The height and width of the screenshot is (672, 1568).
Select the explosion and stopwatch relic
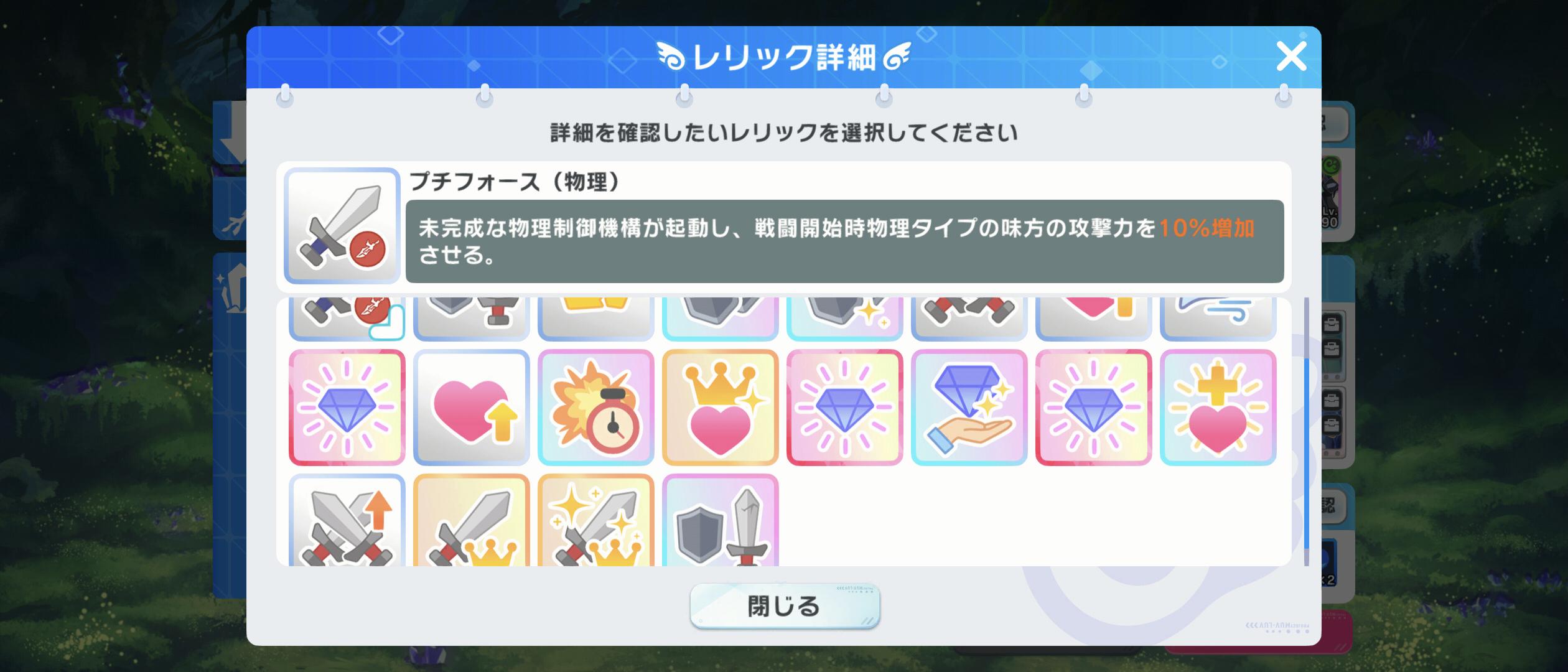pos(595,408)
